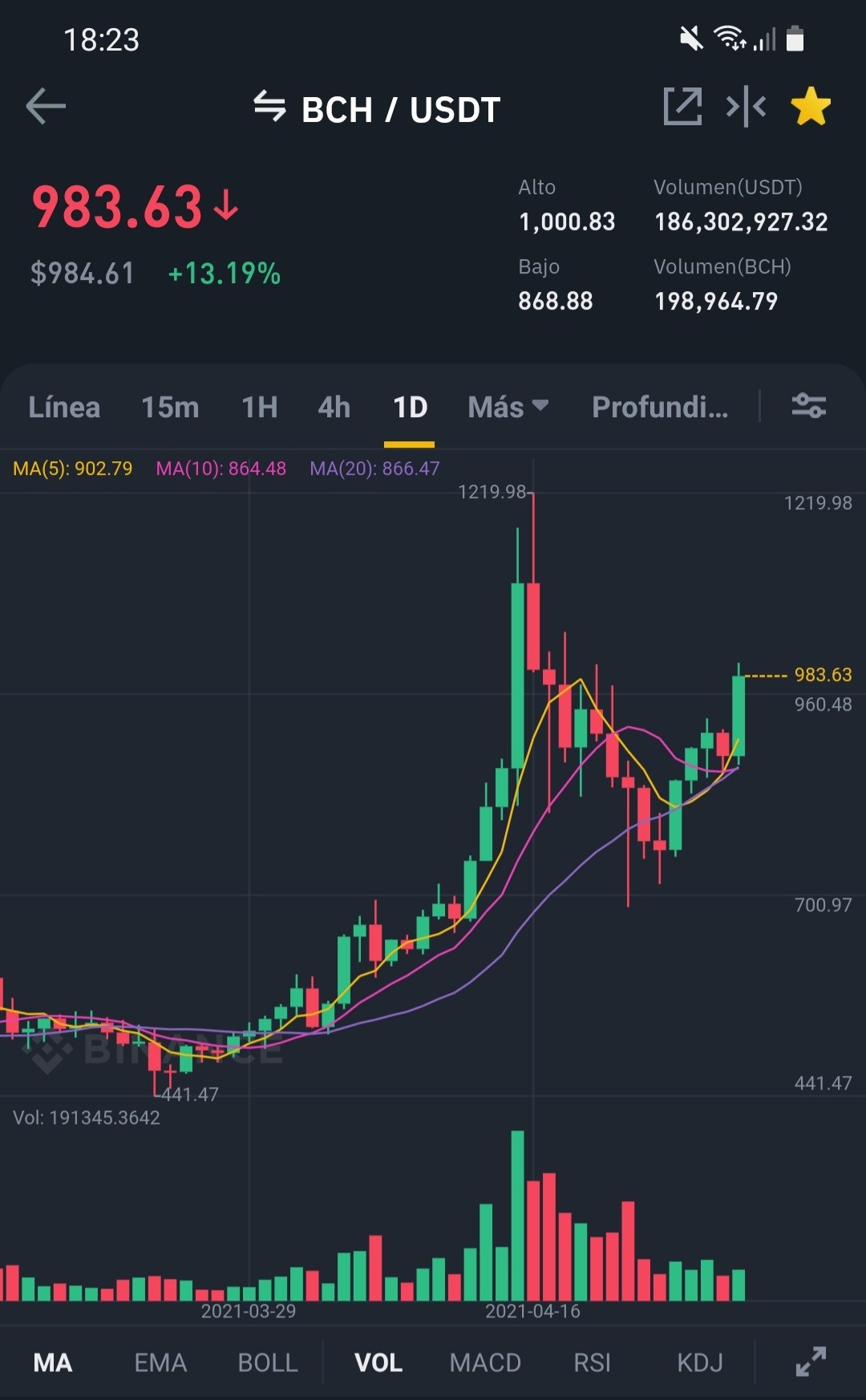Switch trading pair via BCH / USDT title

coord(377,109)
